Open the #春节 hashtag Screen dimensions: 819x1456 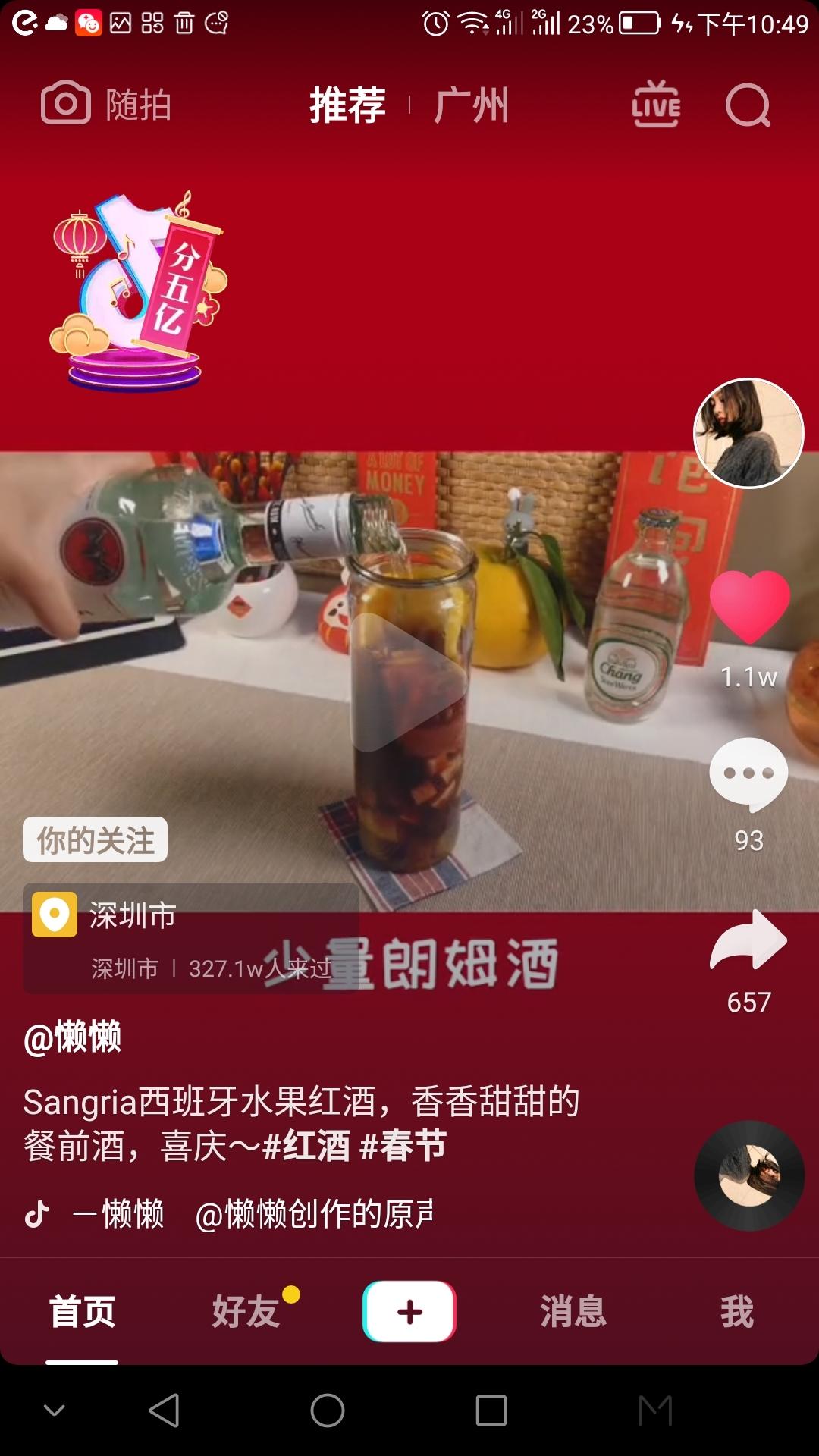(403, 1146)
